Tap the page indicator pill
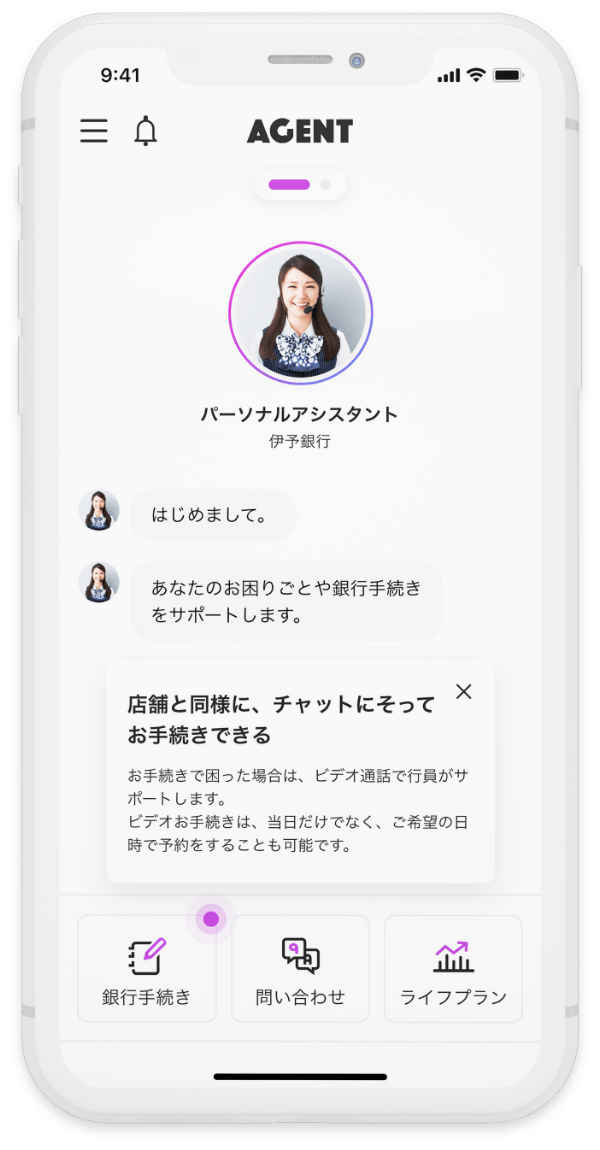Screen dimensions: 600x1150 [300, 185]
